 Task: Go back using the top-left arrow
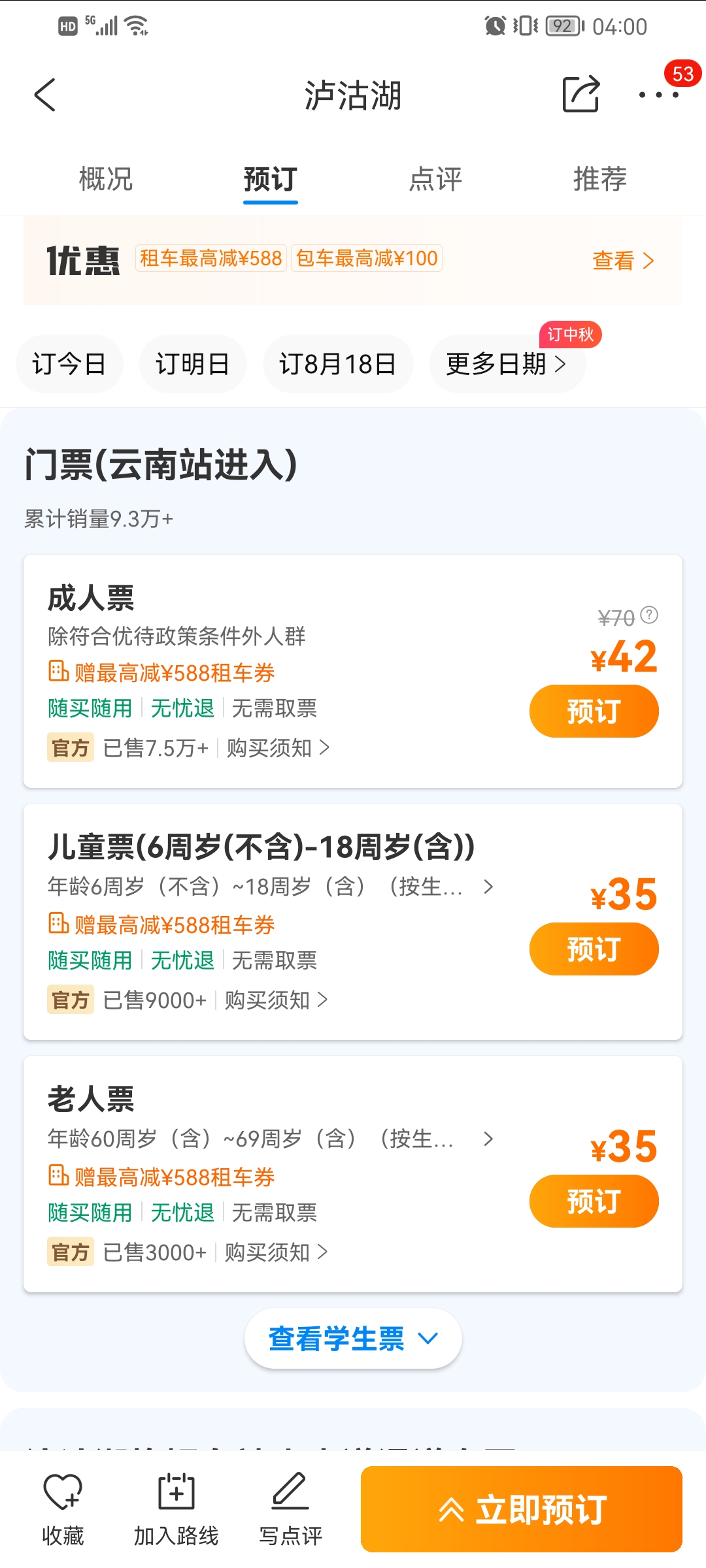pyautogui.click(x=44, y=95)
